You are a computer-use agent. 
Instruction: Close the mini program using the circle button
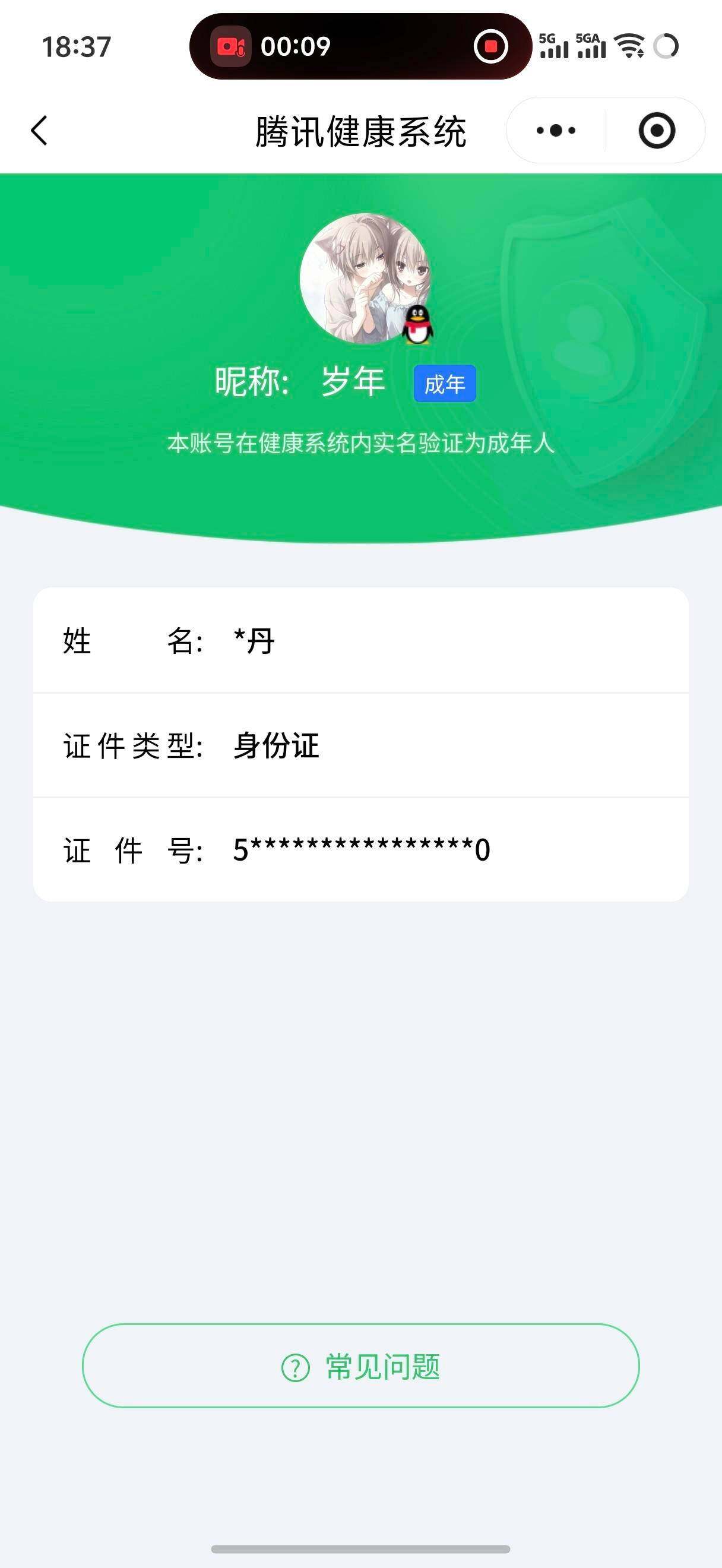point(657,130)
